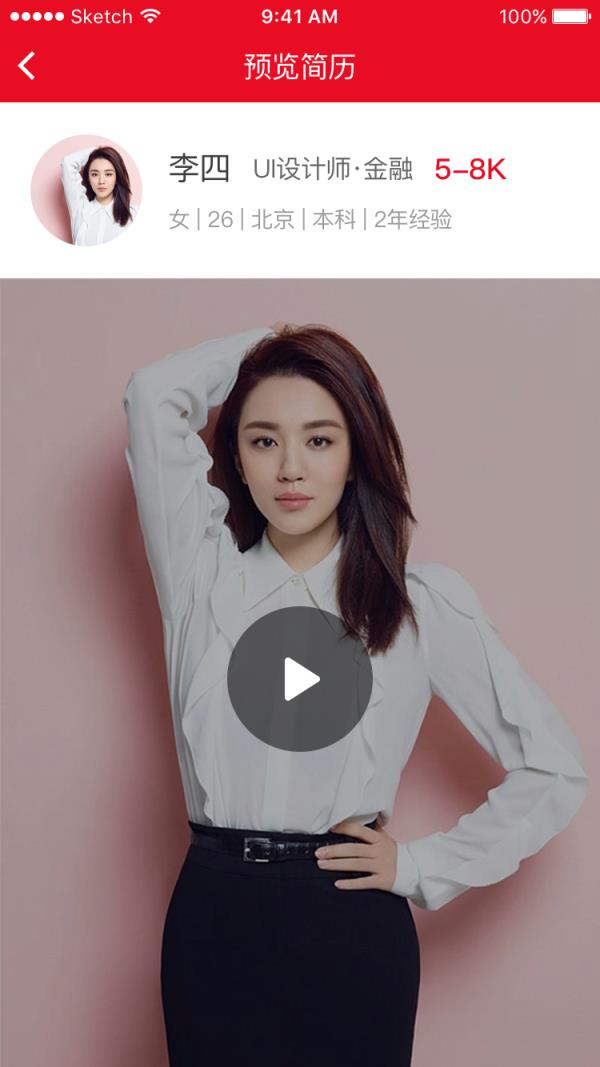Play the resume video
The height and width of the screenshot is (1067, 600).
point(300,679)
